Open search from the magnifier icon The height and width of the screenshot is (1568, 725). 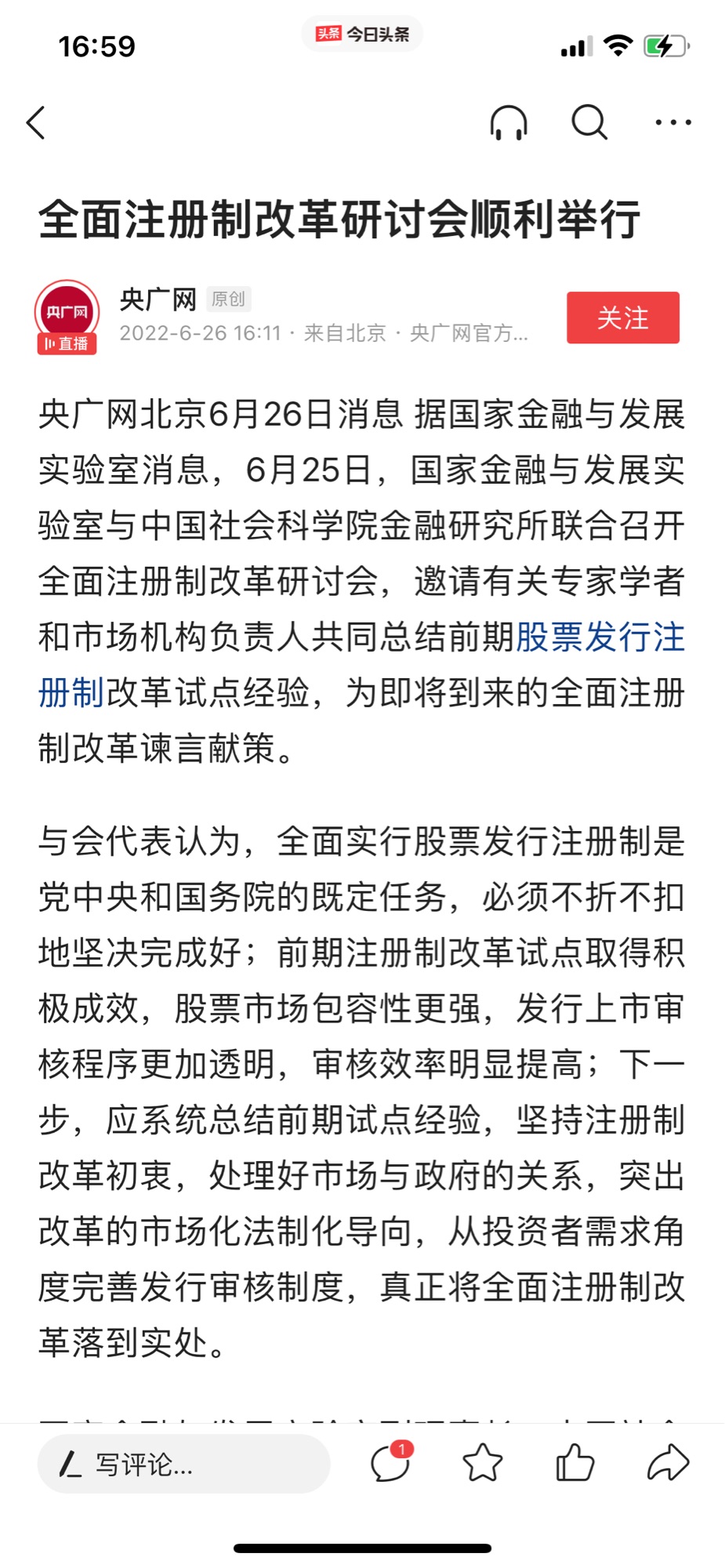click(589, 123)
